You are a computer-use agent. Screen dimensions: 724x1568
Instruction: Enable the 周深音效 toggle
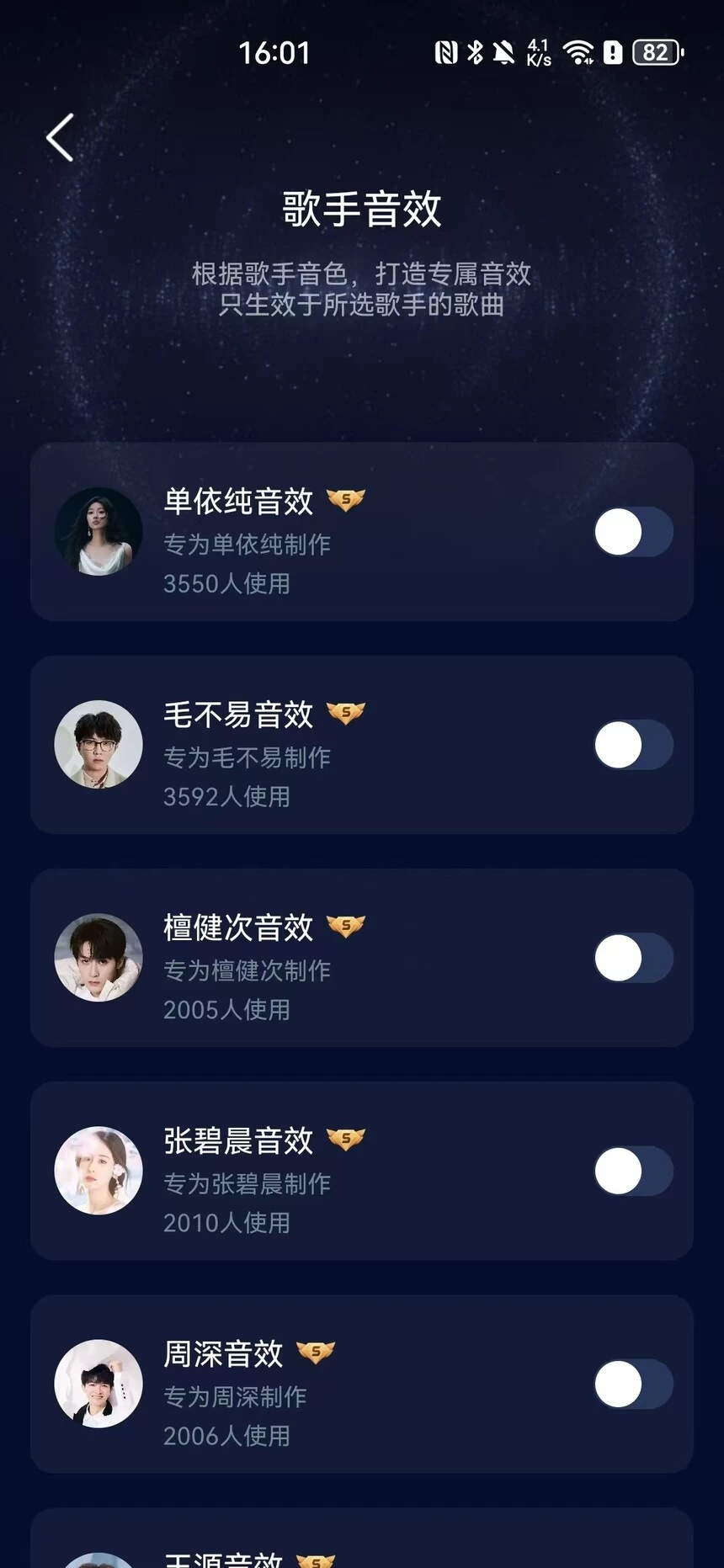[x=634, y=1384]
